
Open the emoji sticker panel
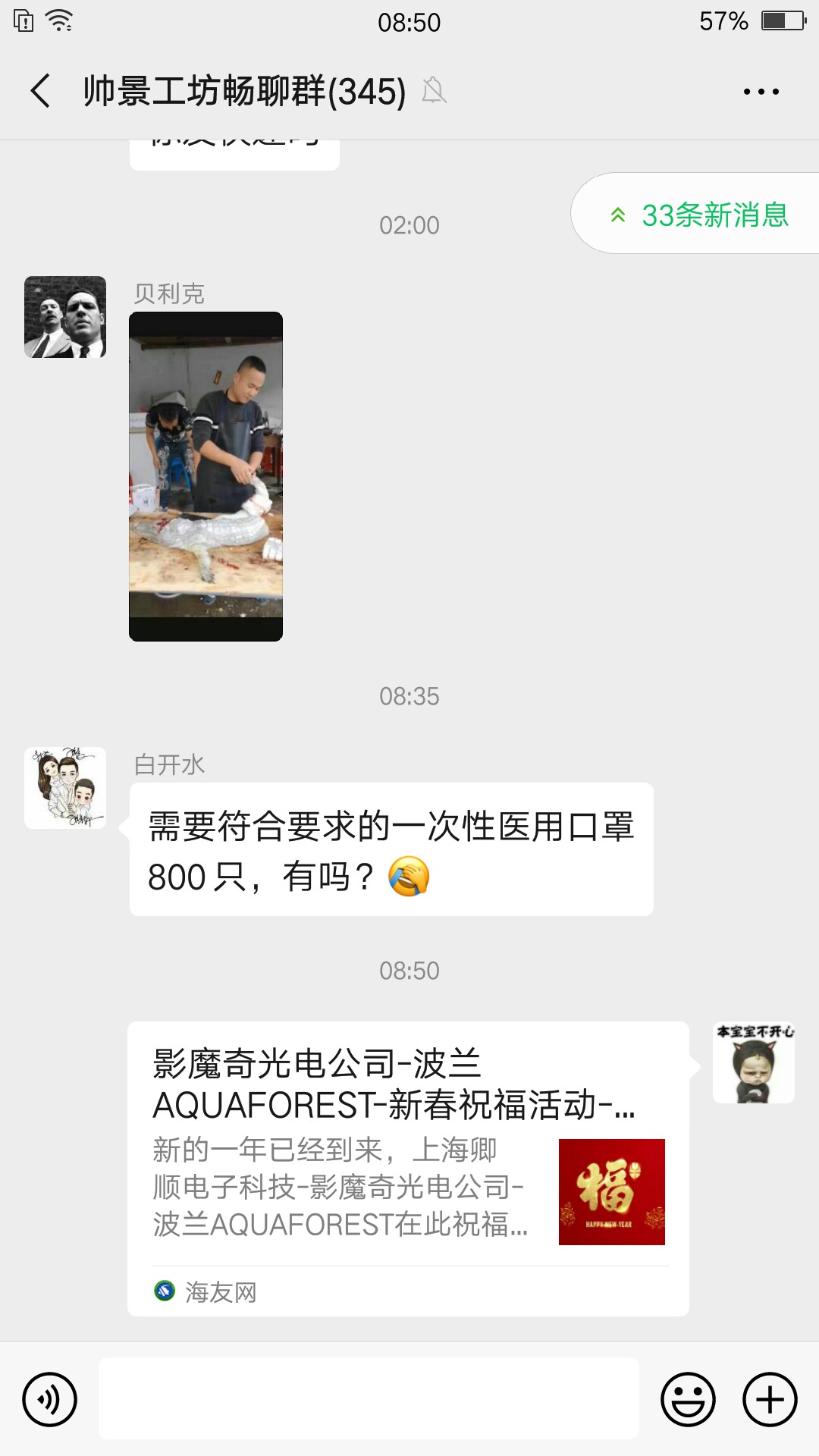688,1399
